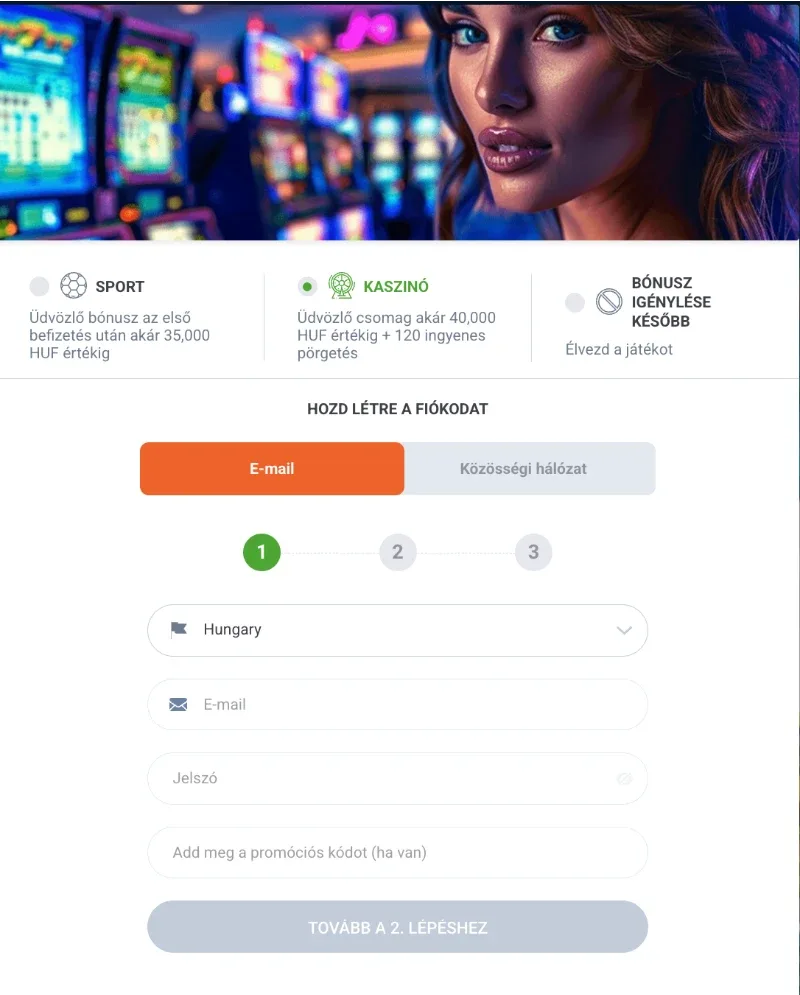Viewport: 800px width, 995px height.
Task: Tap the promóciós kód field
Action: 397,853
